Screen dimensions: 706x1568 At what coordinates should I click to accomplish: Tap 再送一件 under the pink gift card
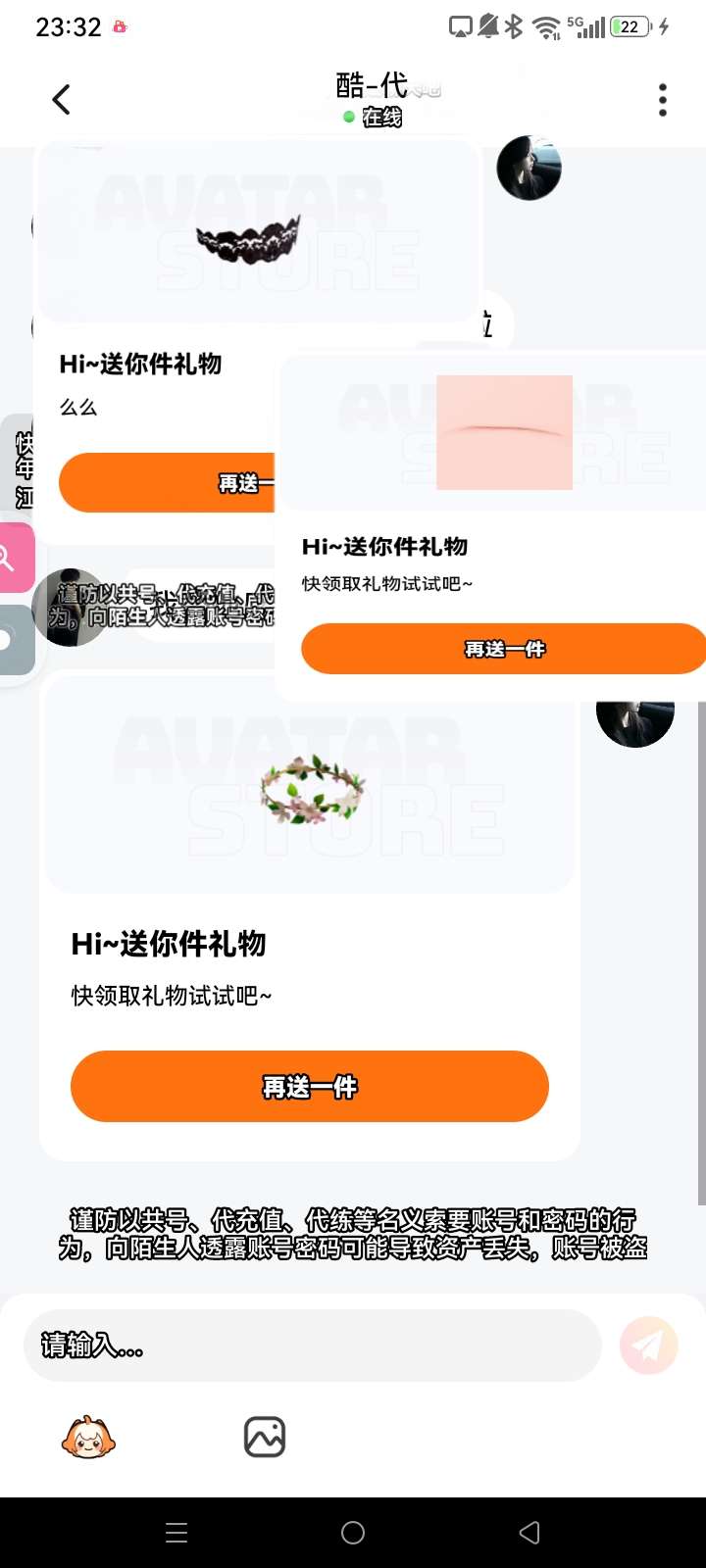point(503,649)
